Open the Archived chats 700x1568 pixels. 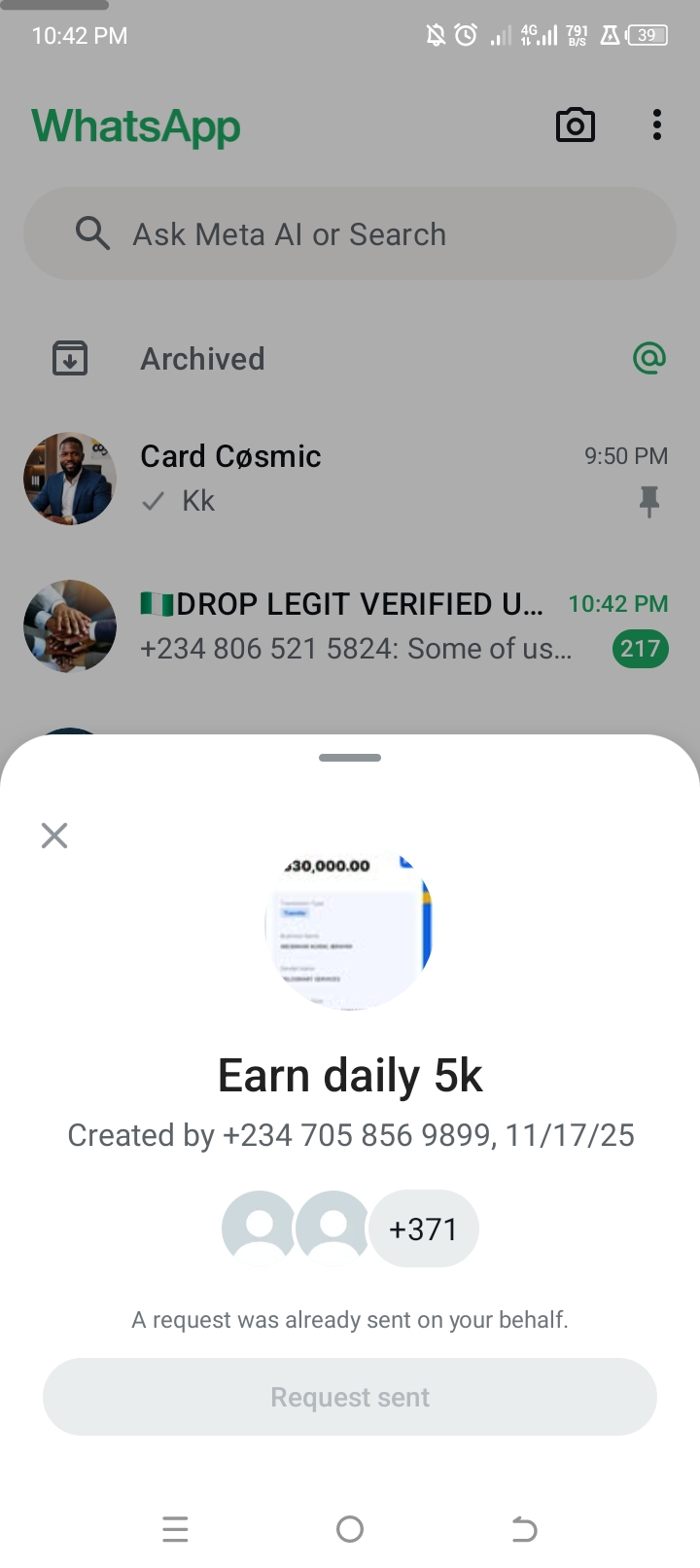coord(202,359)
